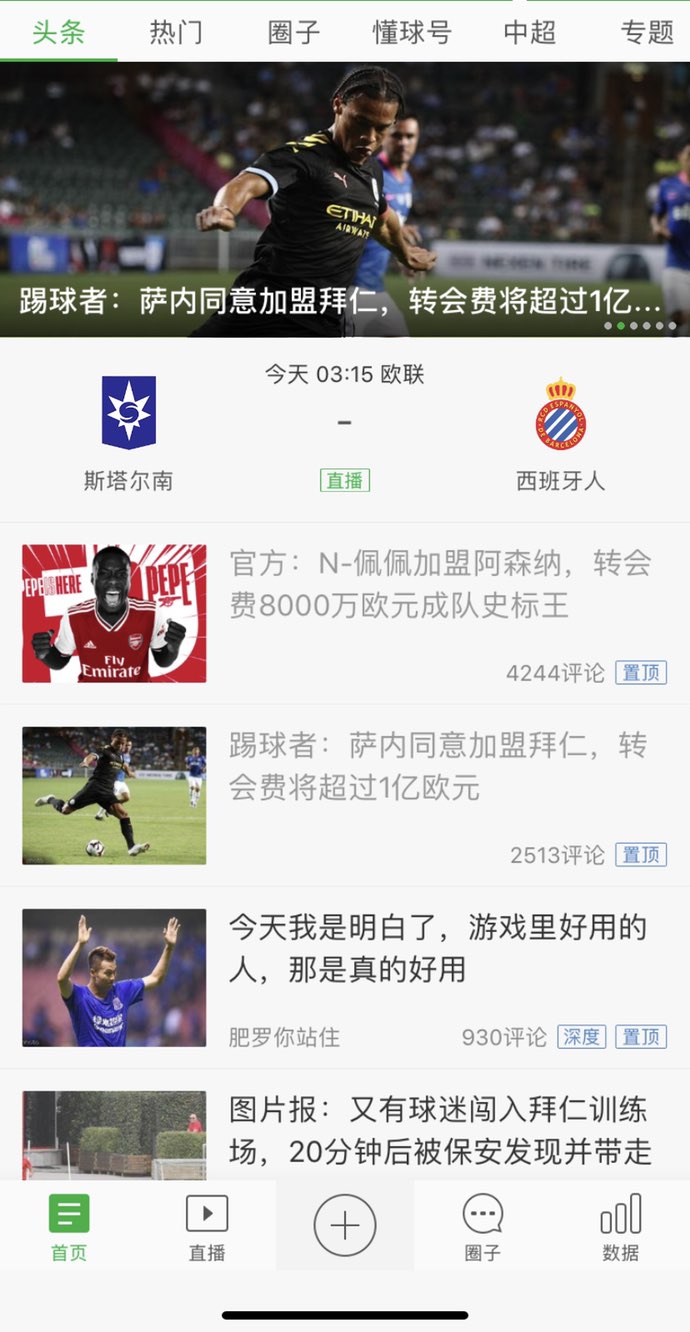
Task: Switch to the 圈子 bottom tab
Action: tap(482, 1226)
